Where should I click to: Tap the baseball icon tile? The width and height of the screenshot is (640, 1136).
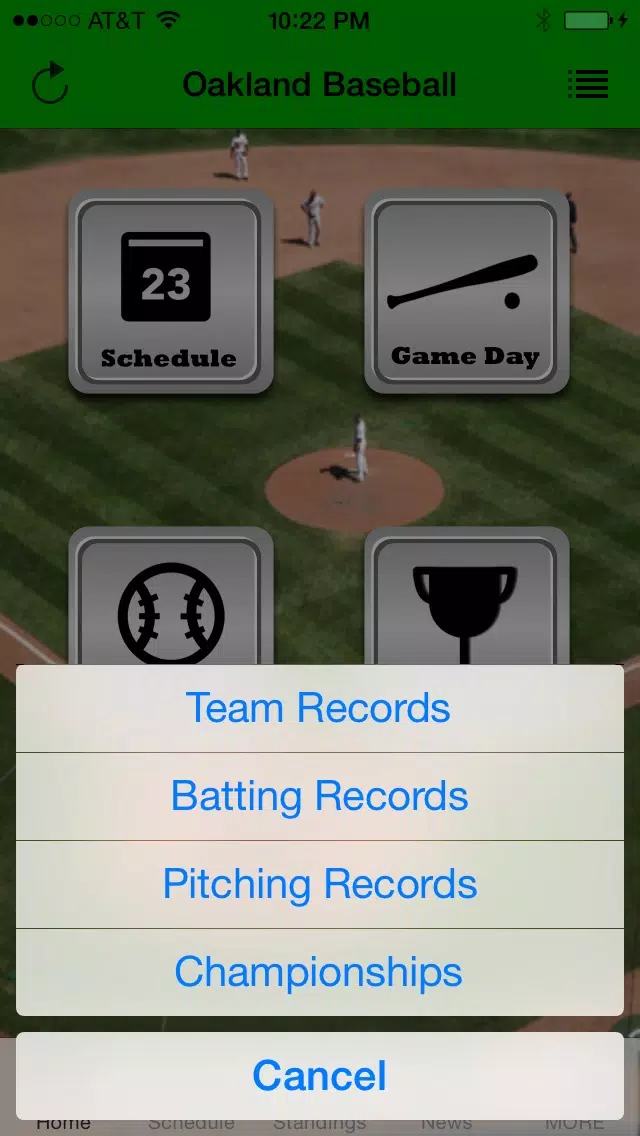pos(170,596)
